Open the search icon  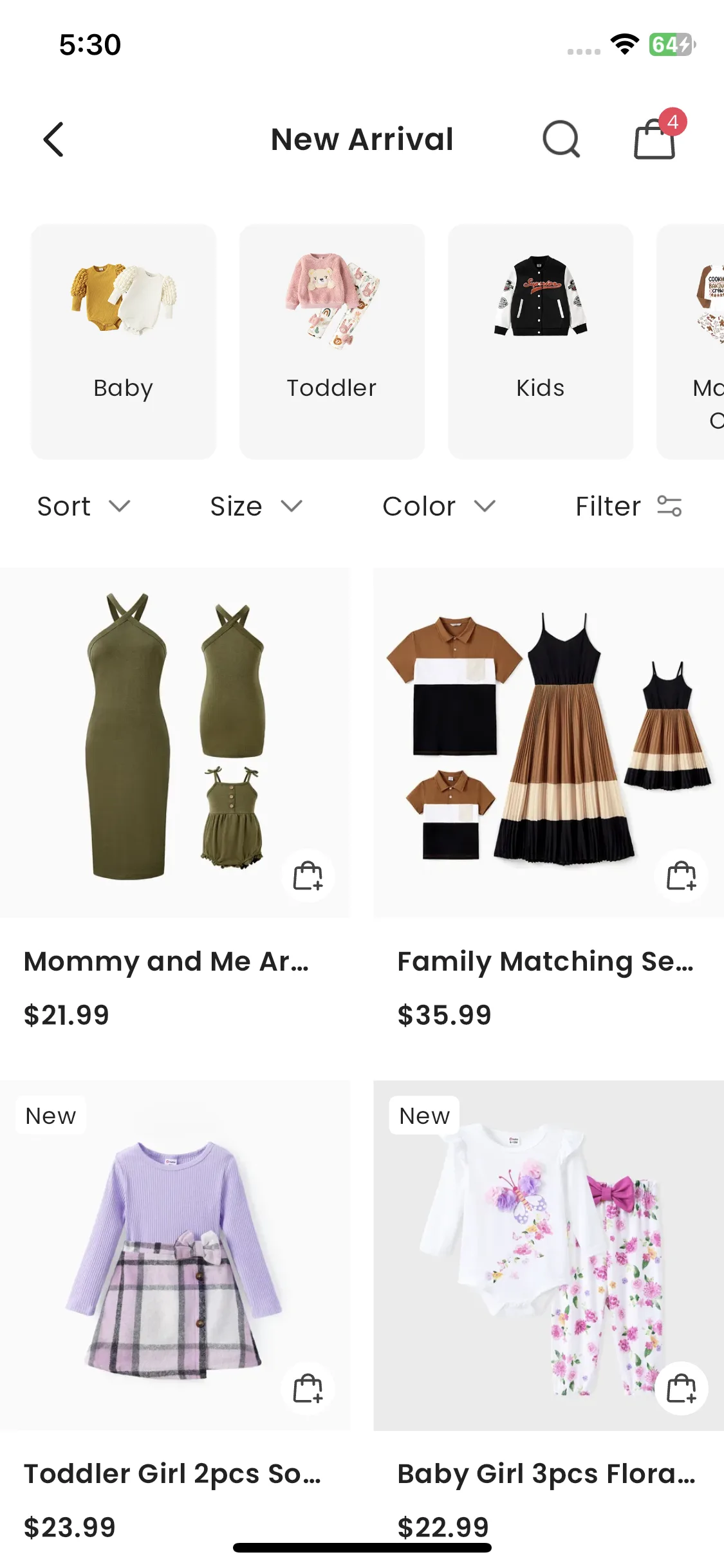[561, 139]
